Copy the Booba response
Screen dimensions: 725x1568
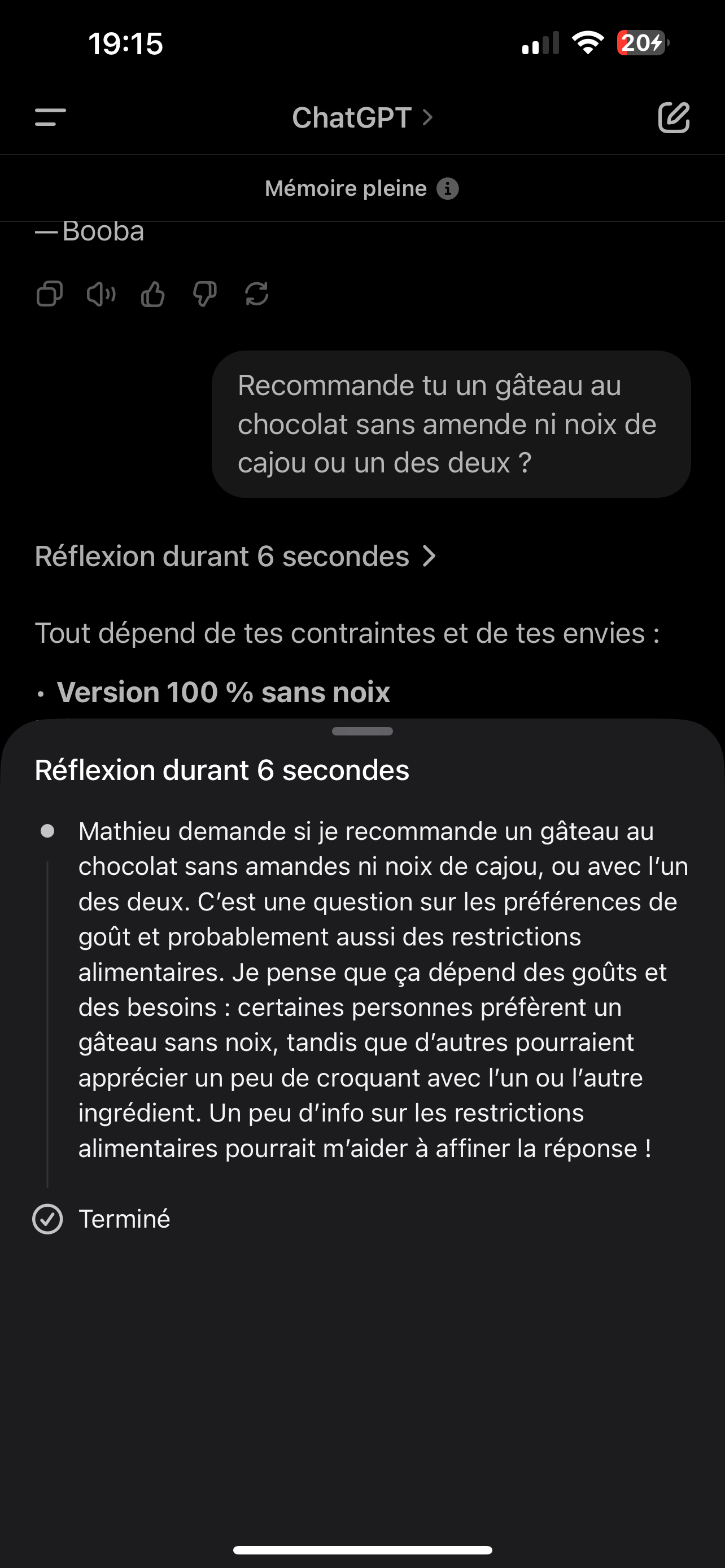pyautogui.click(x=49, y=294)
